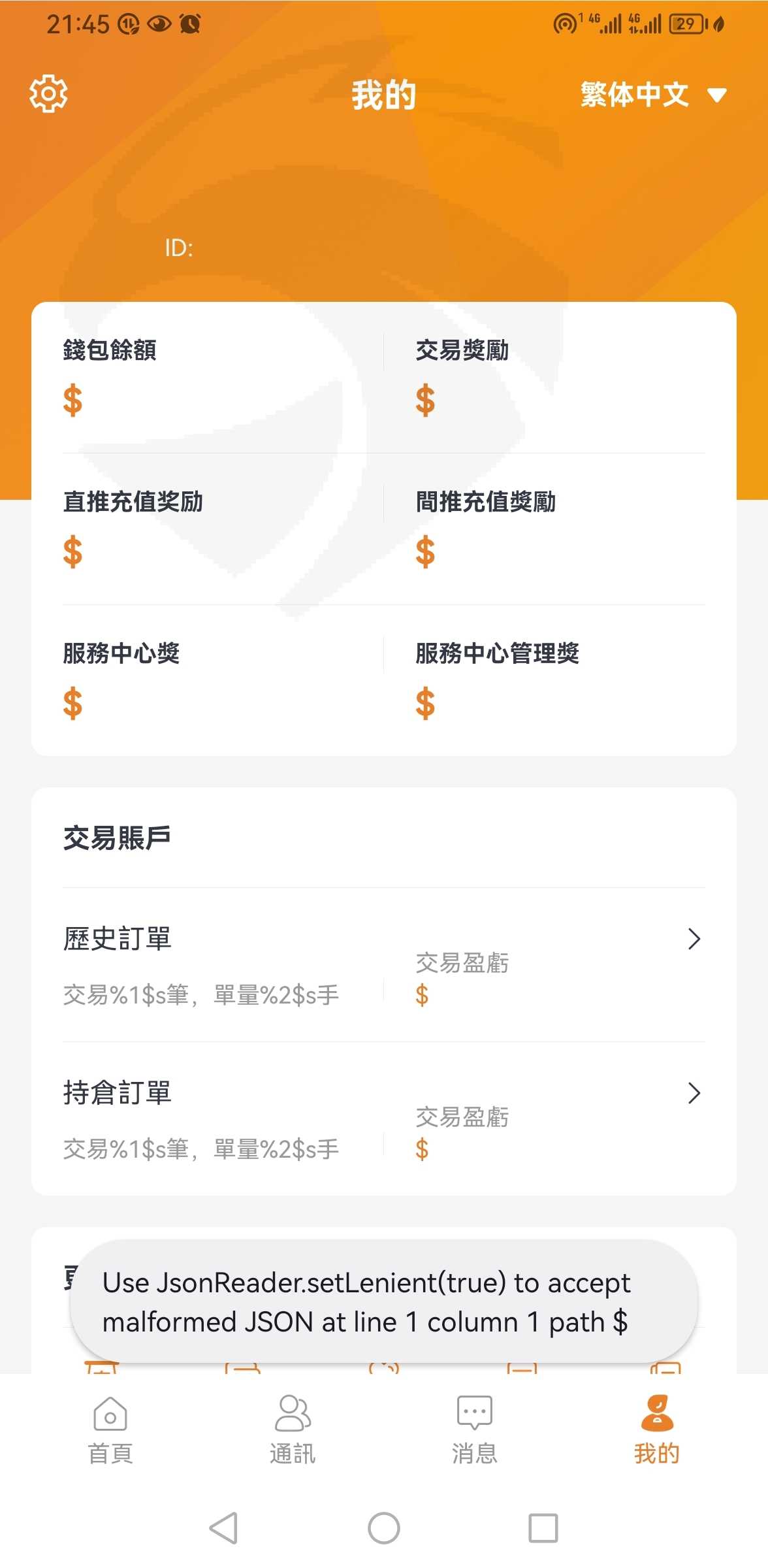Open the settings gear icon
The width and height of the screenshot is (768, 1568).
(x=48, y=94)
